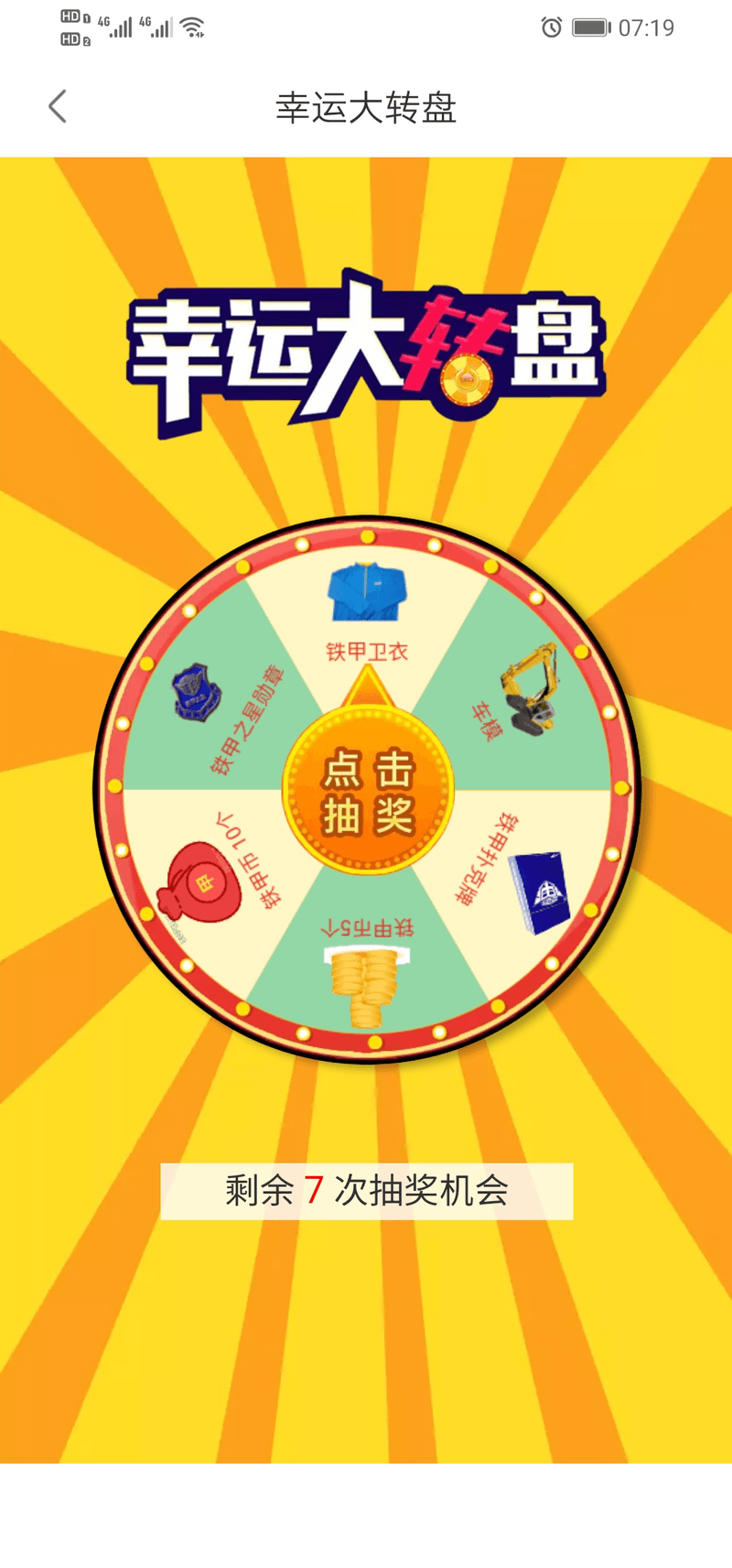Go back using the top-left arrow
The image size is (732, 1568).
click(58, 107)
